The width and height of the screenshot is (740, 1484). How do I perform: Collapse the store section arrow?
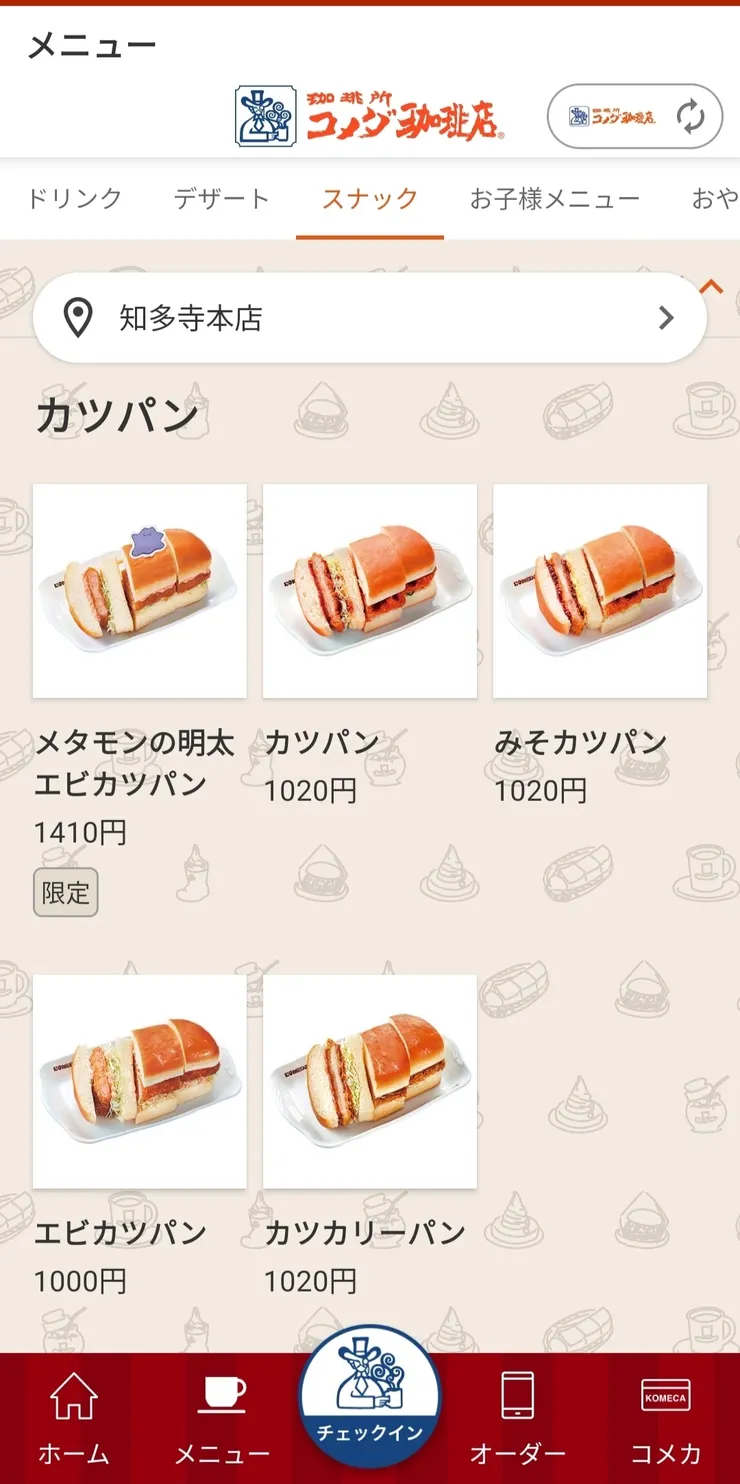click(x=712, y=288)
